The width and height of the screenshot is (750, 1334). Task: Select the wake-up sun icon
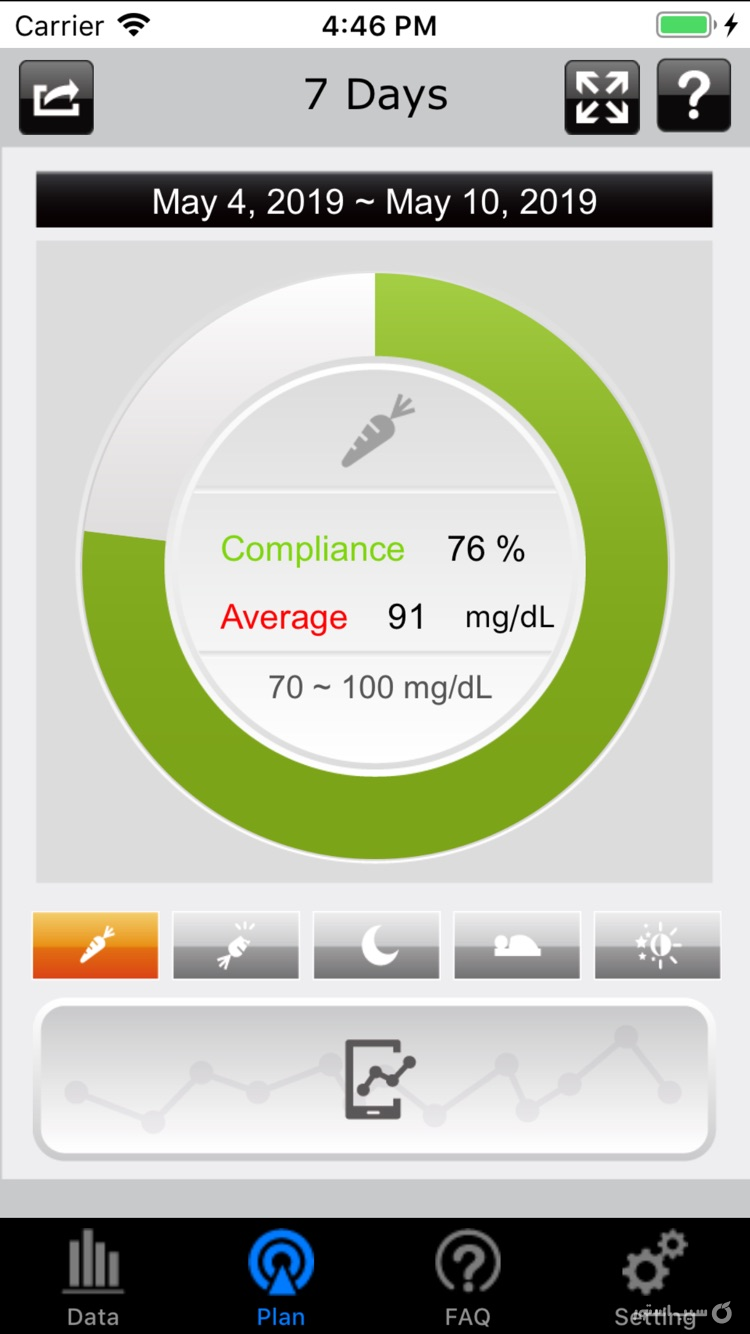pos(657,944)
